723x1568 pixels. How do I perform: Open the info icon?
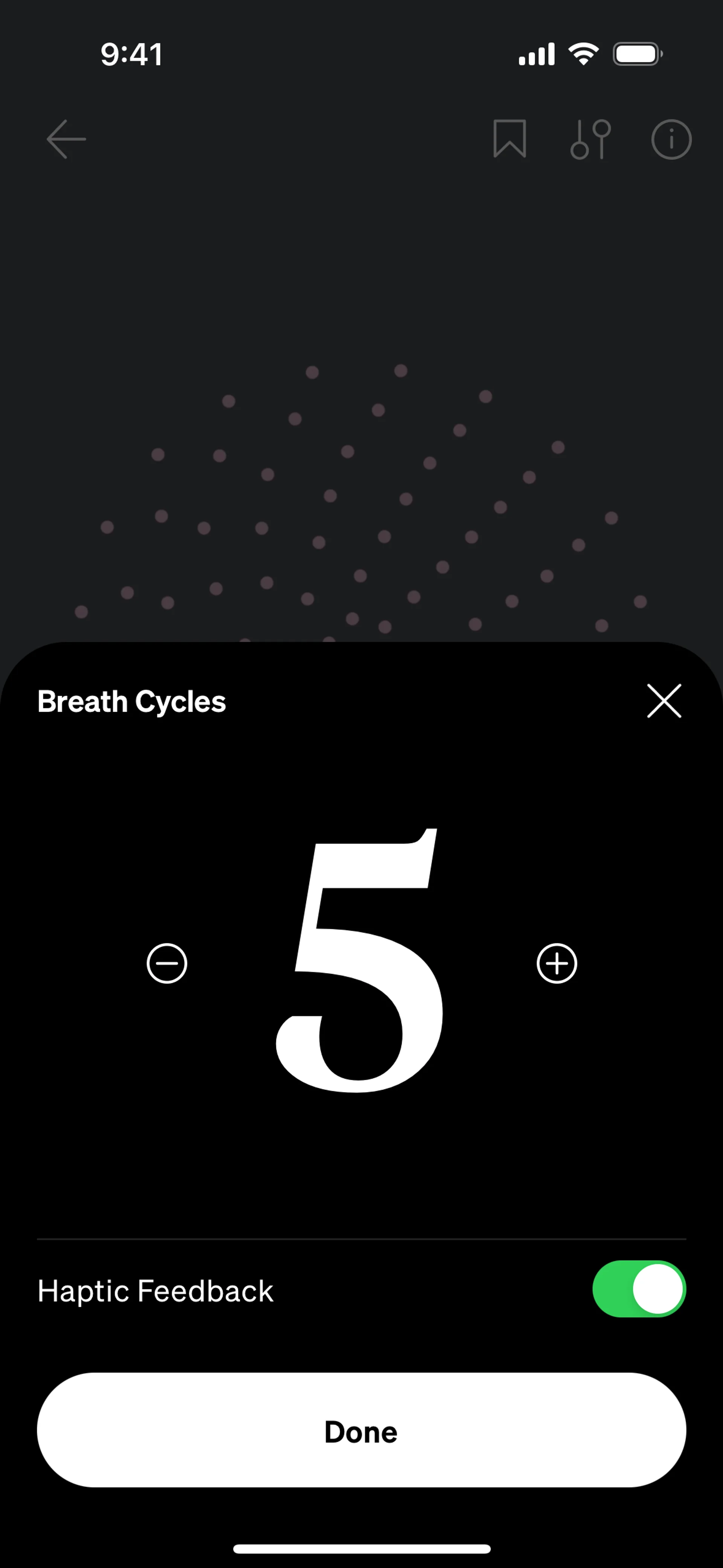tap(671, 139)
